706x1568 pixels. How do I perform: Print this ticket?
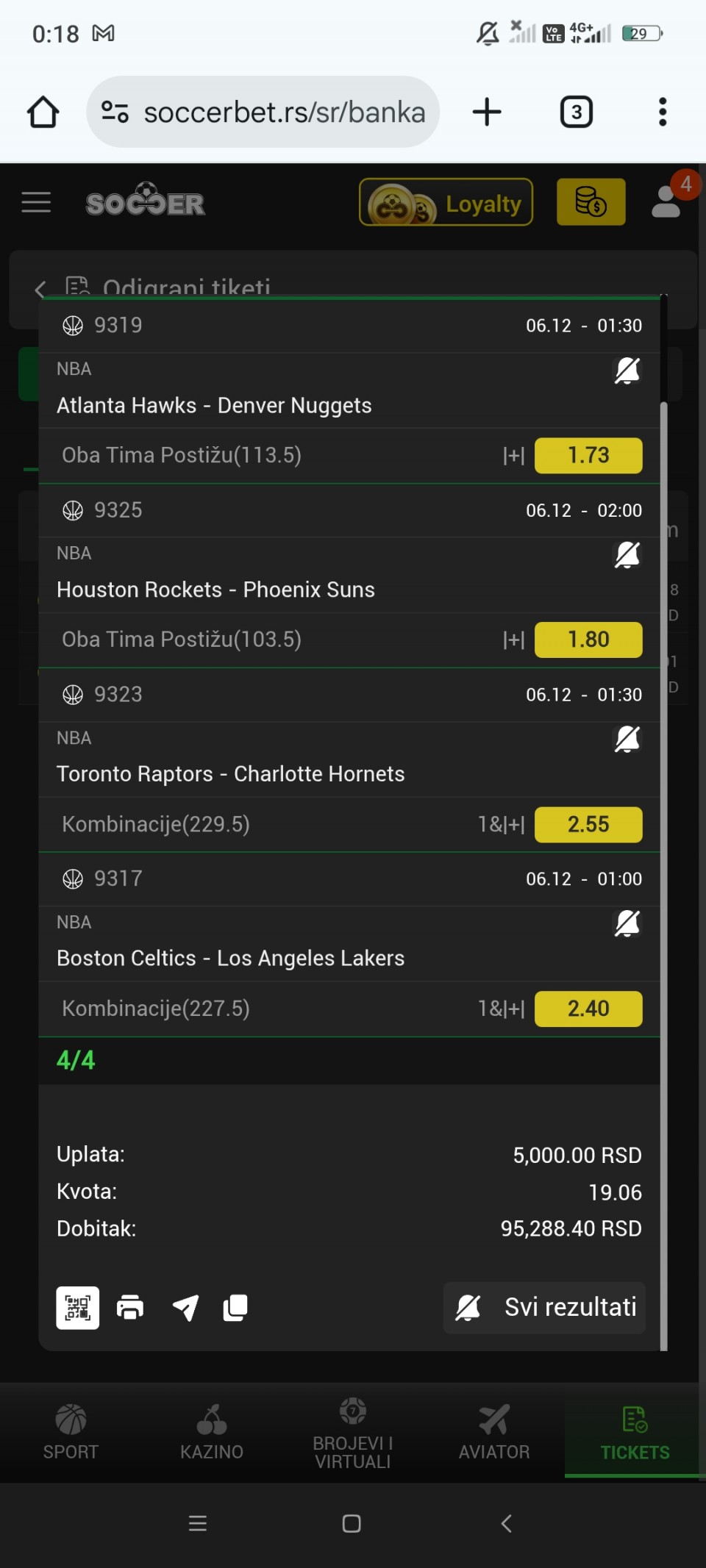click(x=130, y=1308)
